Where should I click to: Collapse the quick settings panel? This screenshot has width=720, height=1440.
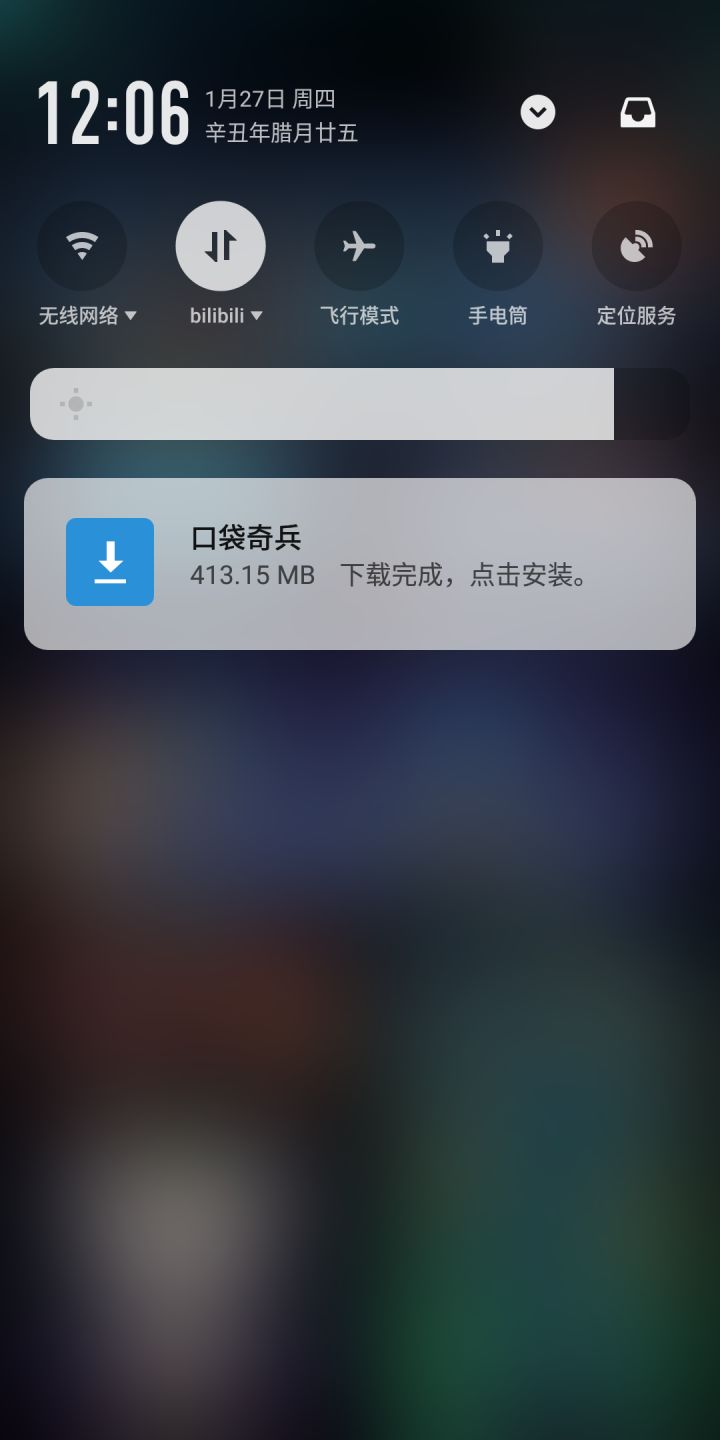(537, 111)
